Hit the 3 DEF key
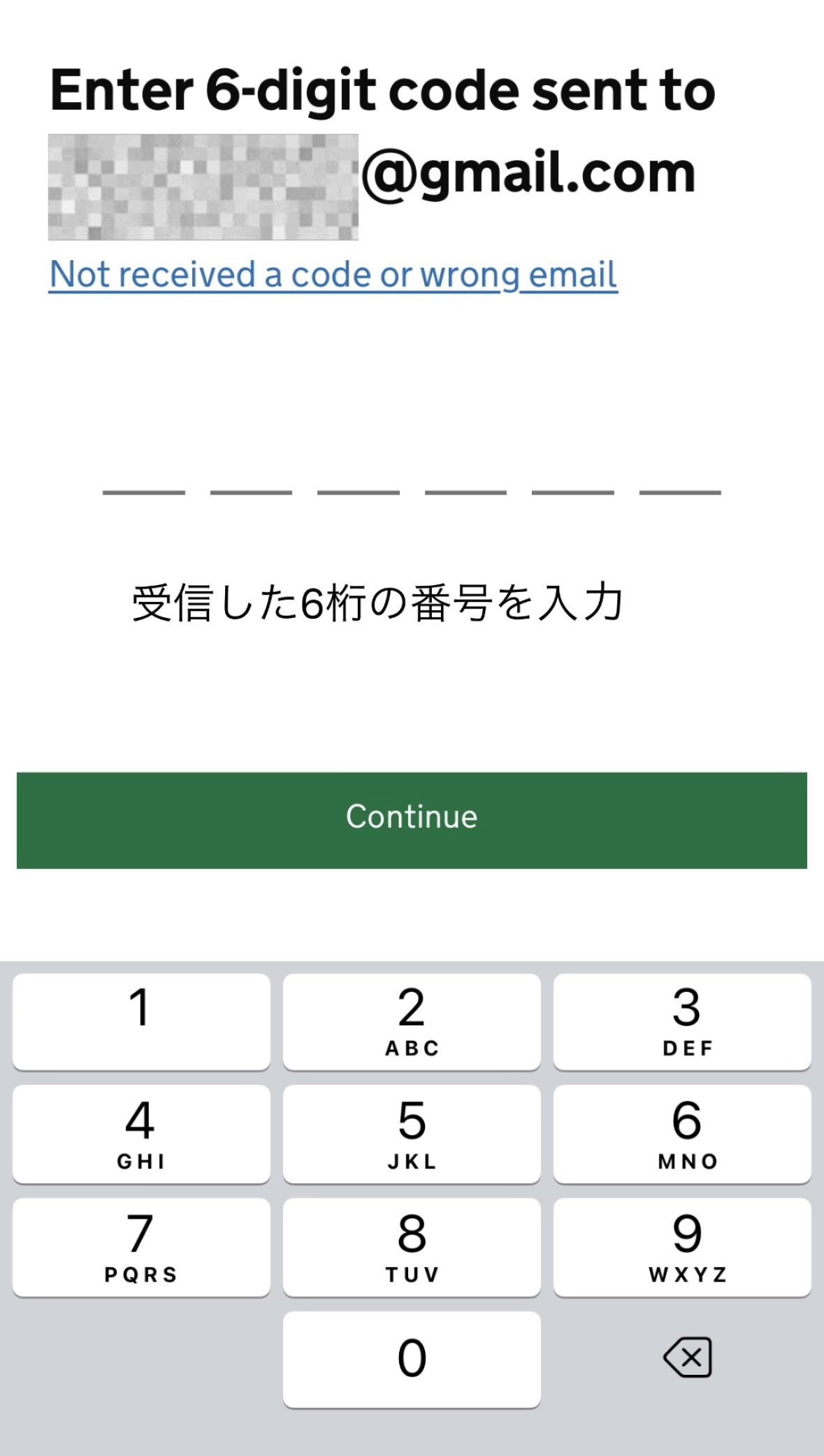The height and width of the screenshot is (1456, 824). click(x=682, y=1021)
